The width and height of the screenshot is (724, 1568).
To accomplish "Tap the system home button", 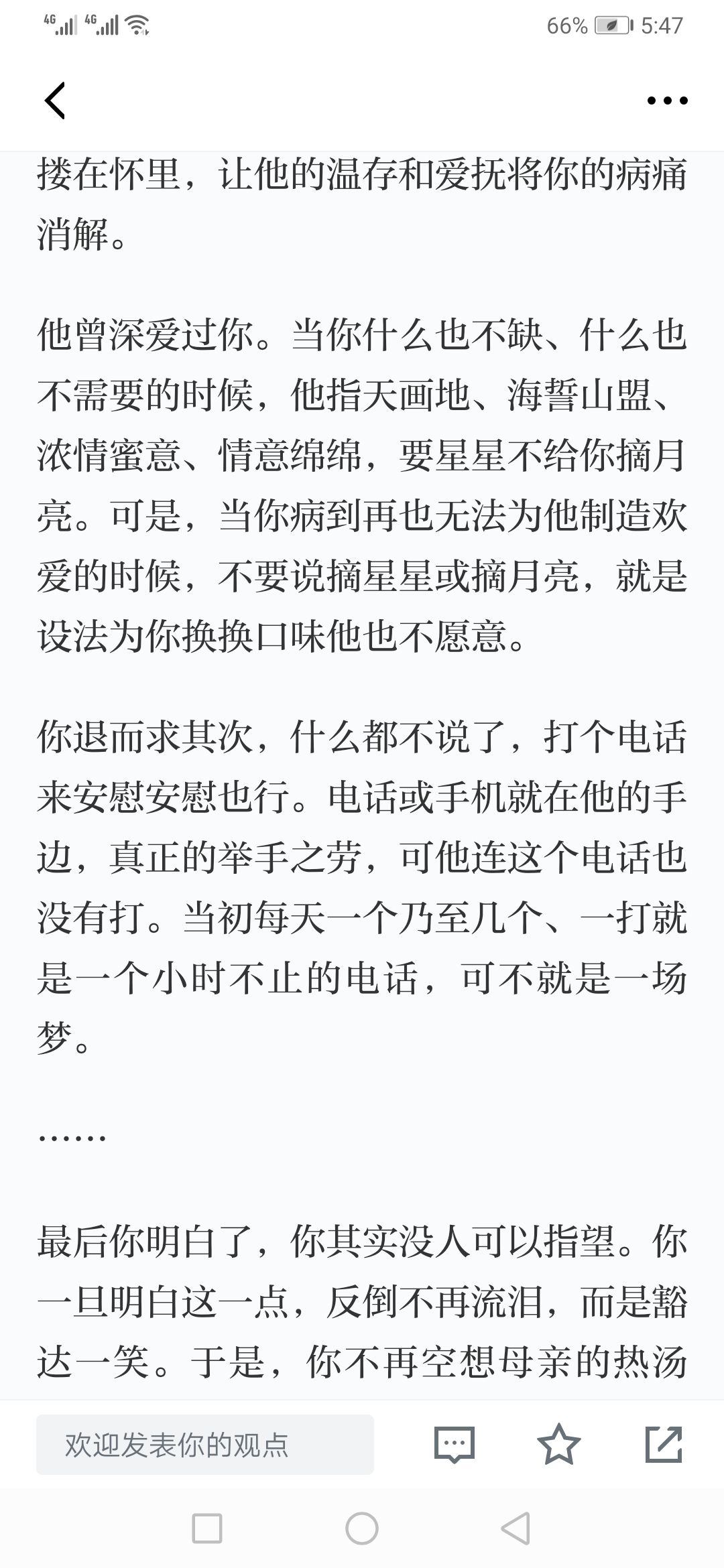I will pyautogui.click(x=362, y=1528).
